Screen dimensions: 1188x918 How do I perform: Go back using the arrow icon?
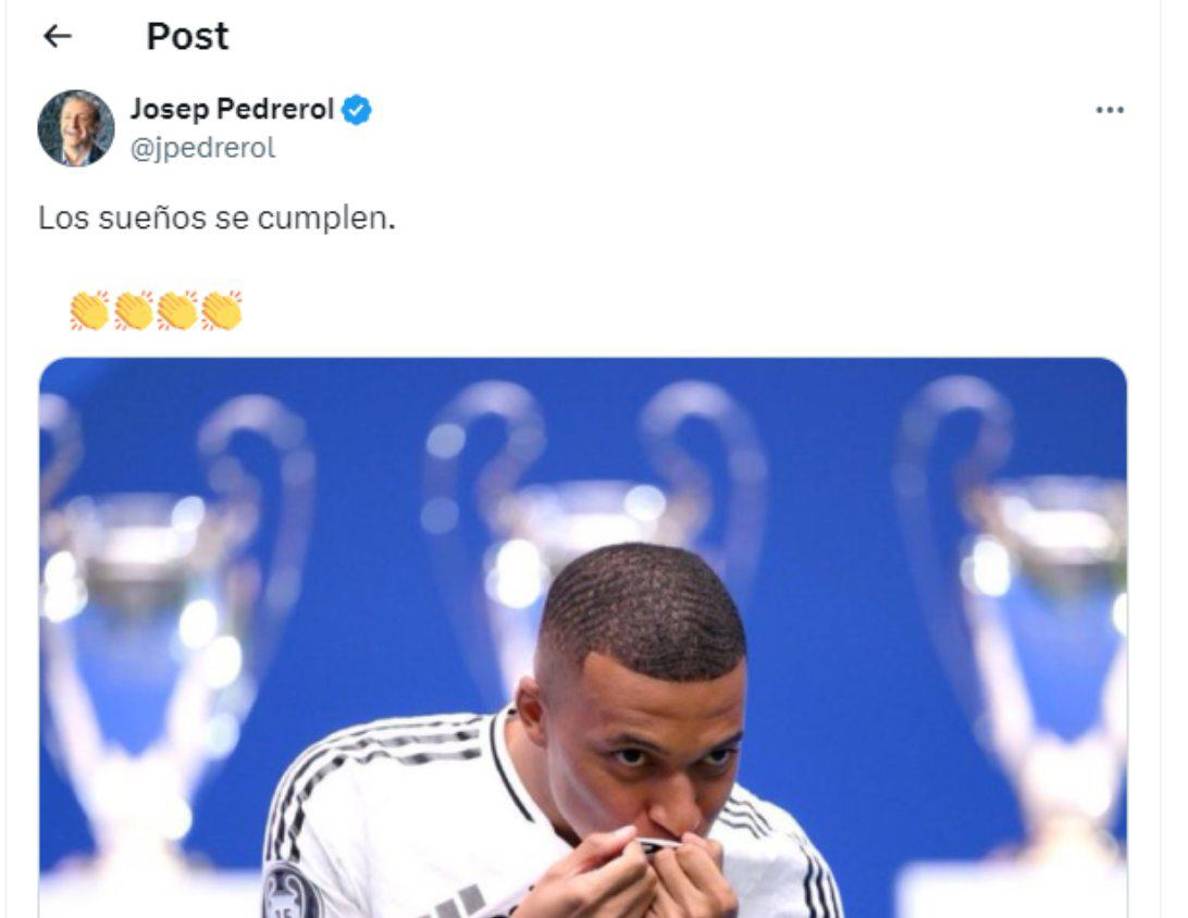click(58, 37)
